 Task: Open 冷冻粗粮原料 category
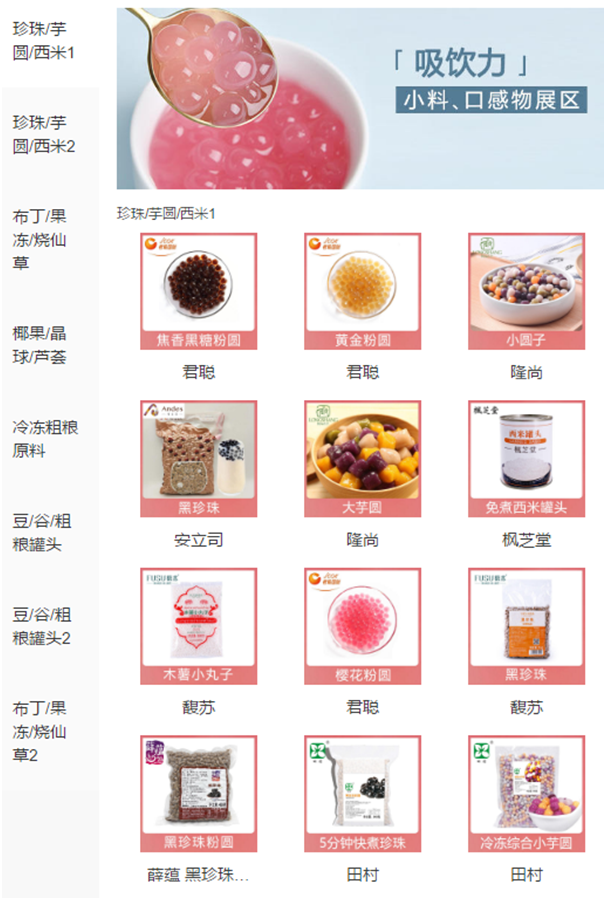point(50,439)
